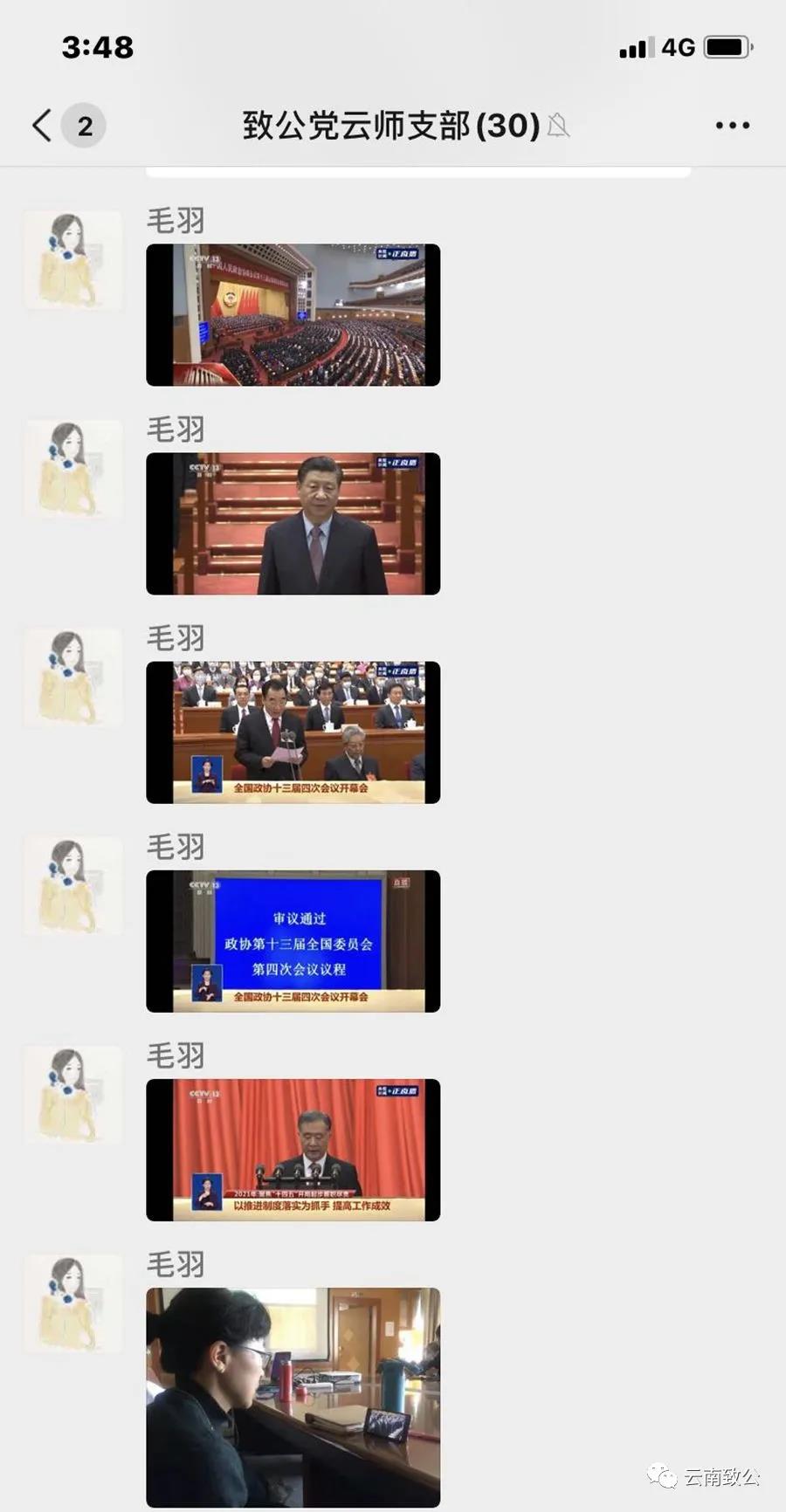View the image with the red curtain speaker
Viewport: 786px width, 1512px height.
[293, 1150]
